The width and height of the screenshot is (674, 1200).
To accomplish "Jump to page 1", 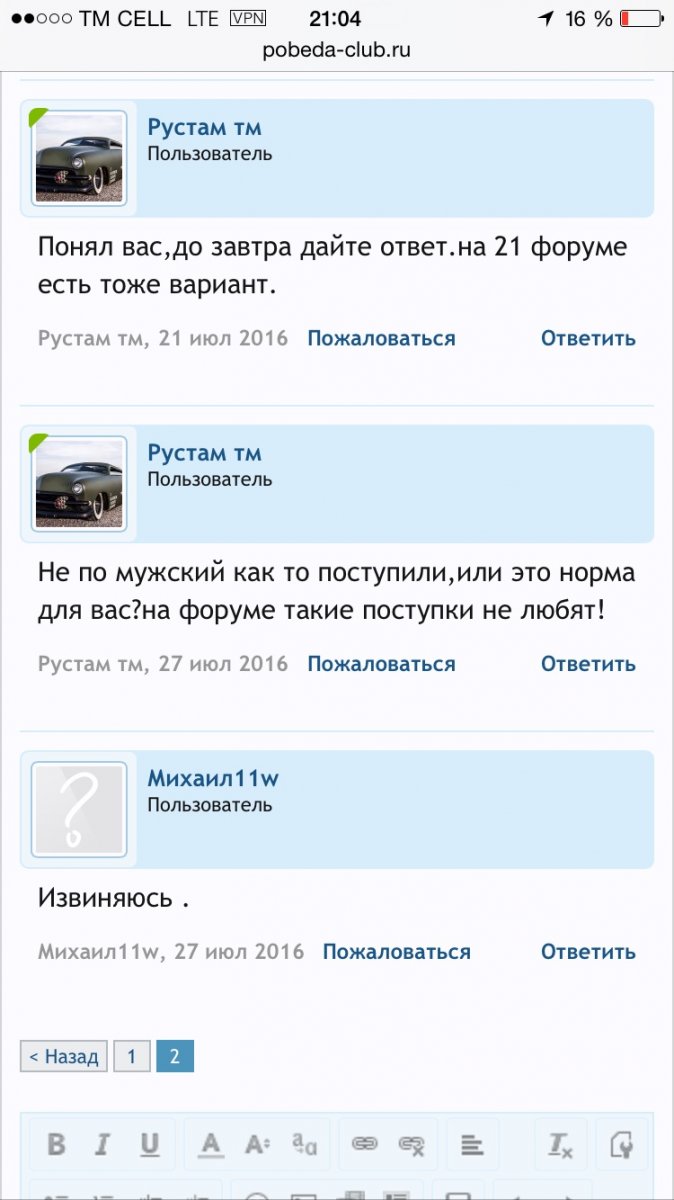I will pos(132,1056).
